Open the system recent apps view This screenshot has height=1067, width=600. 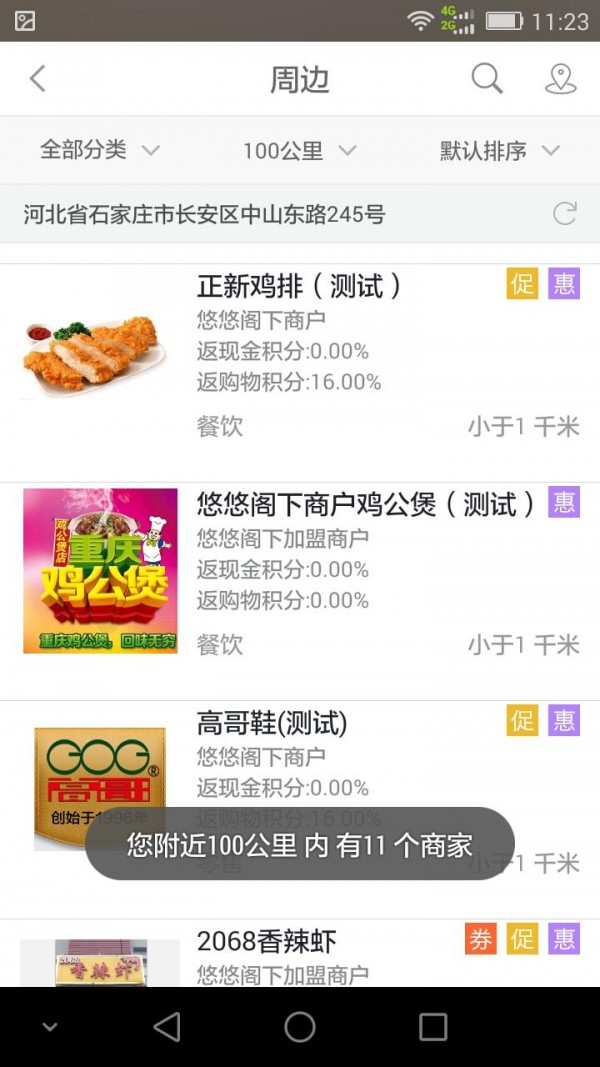coord(433,1027)
